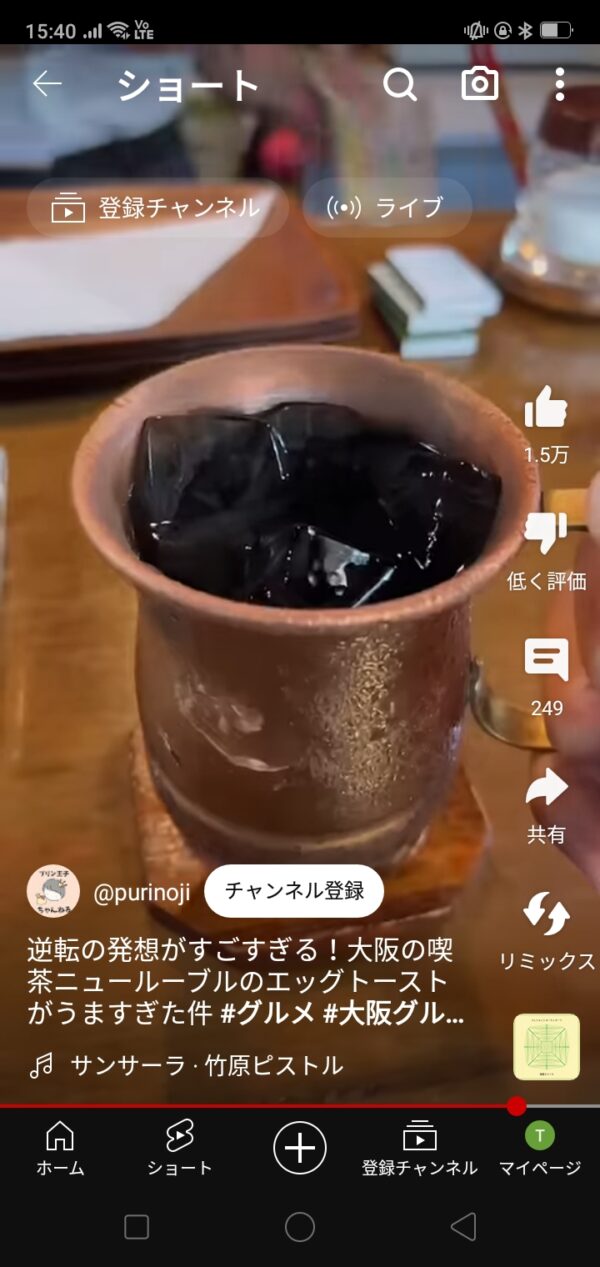Select the ライブ chip
The image size is (600, 1267).
(387, 208)
